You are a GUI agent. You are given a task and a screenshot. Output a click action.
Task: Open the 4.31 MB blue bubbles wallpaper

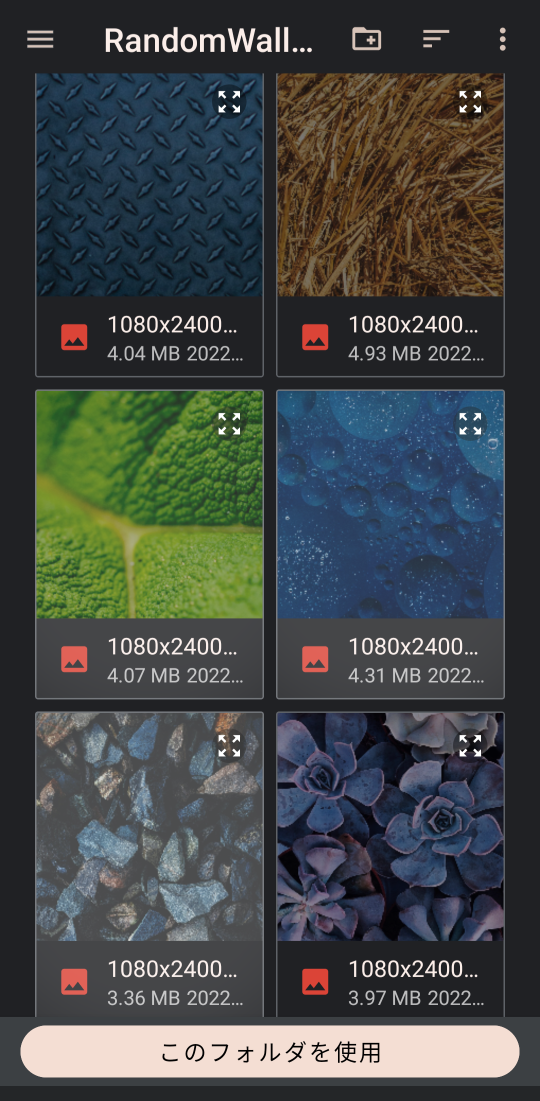pos(390,544)
